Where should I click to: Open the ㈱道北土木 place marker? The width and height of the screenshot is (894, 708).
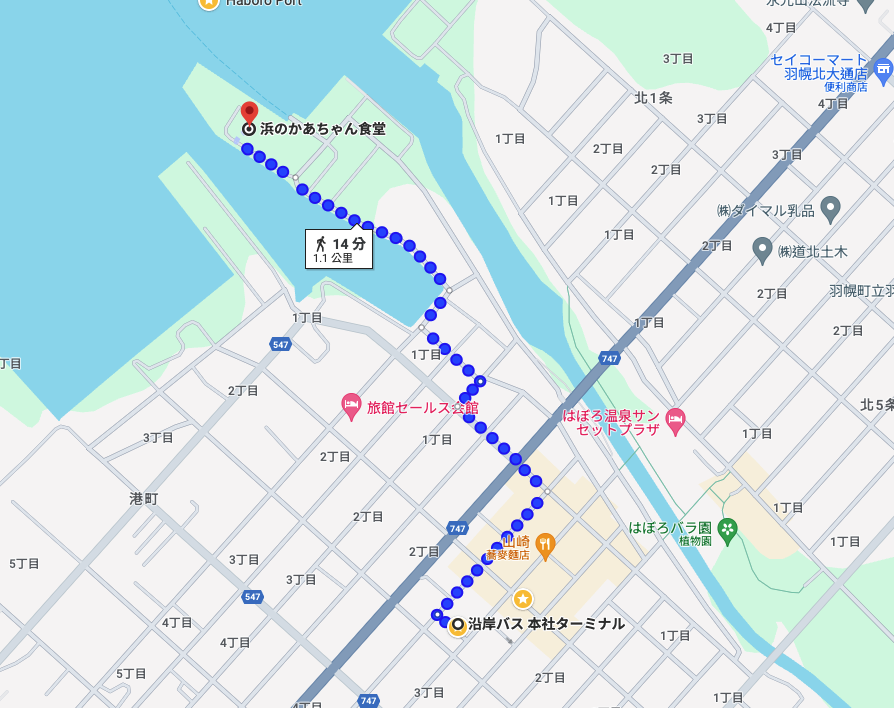(x=762, y=250)
